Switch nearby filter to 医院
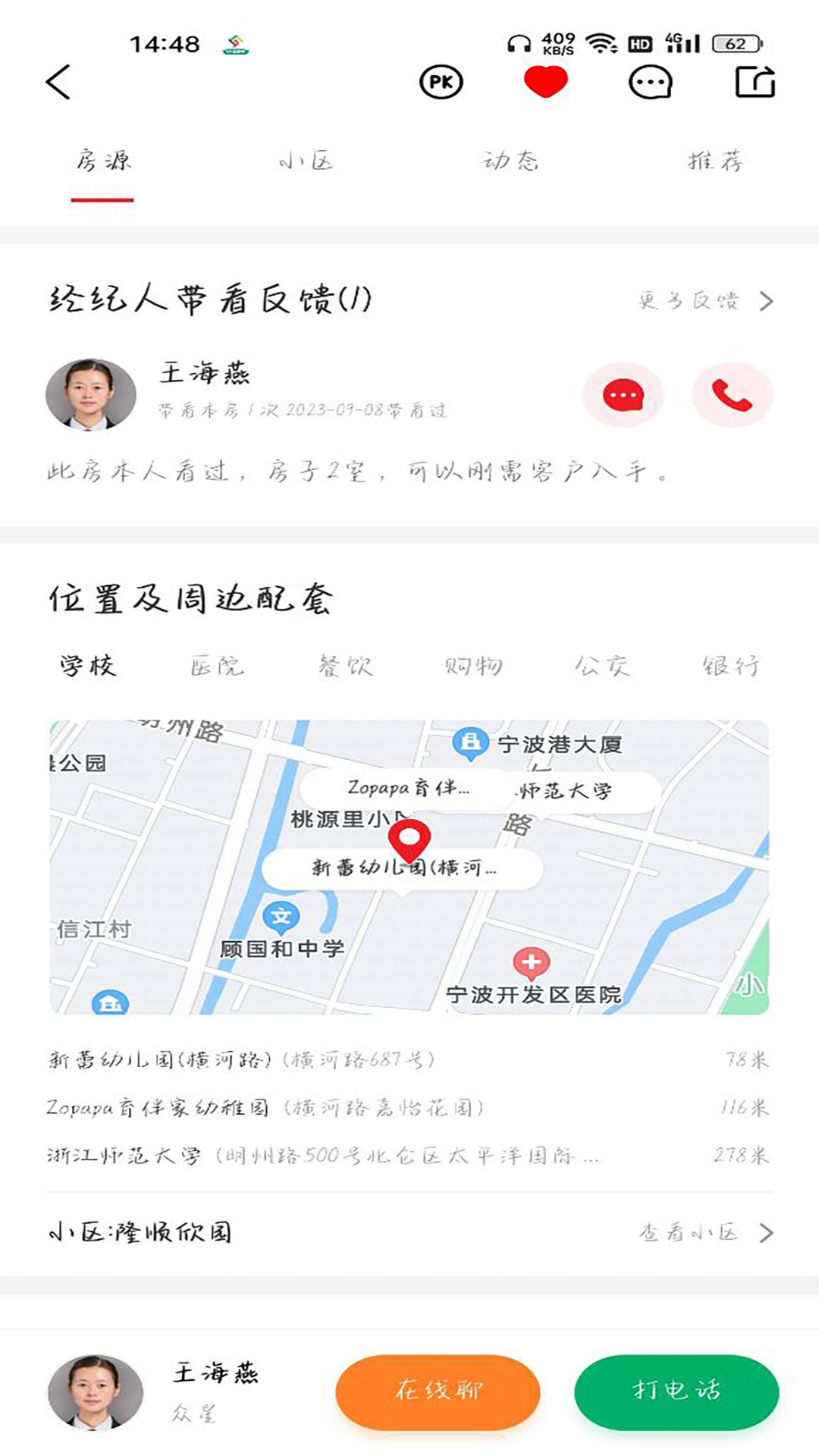This screenshot has width=819, height=1456. tap(219, 667)
